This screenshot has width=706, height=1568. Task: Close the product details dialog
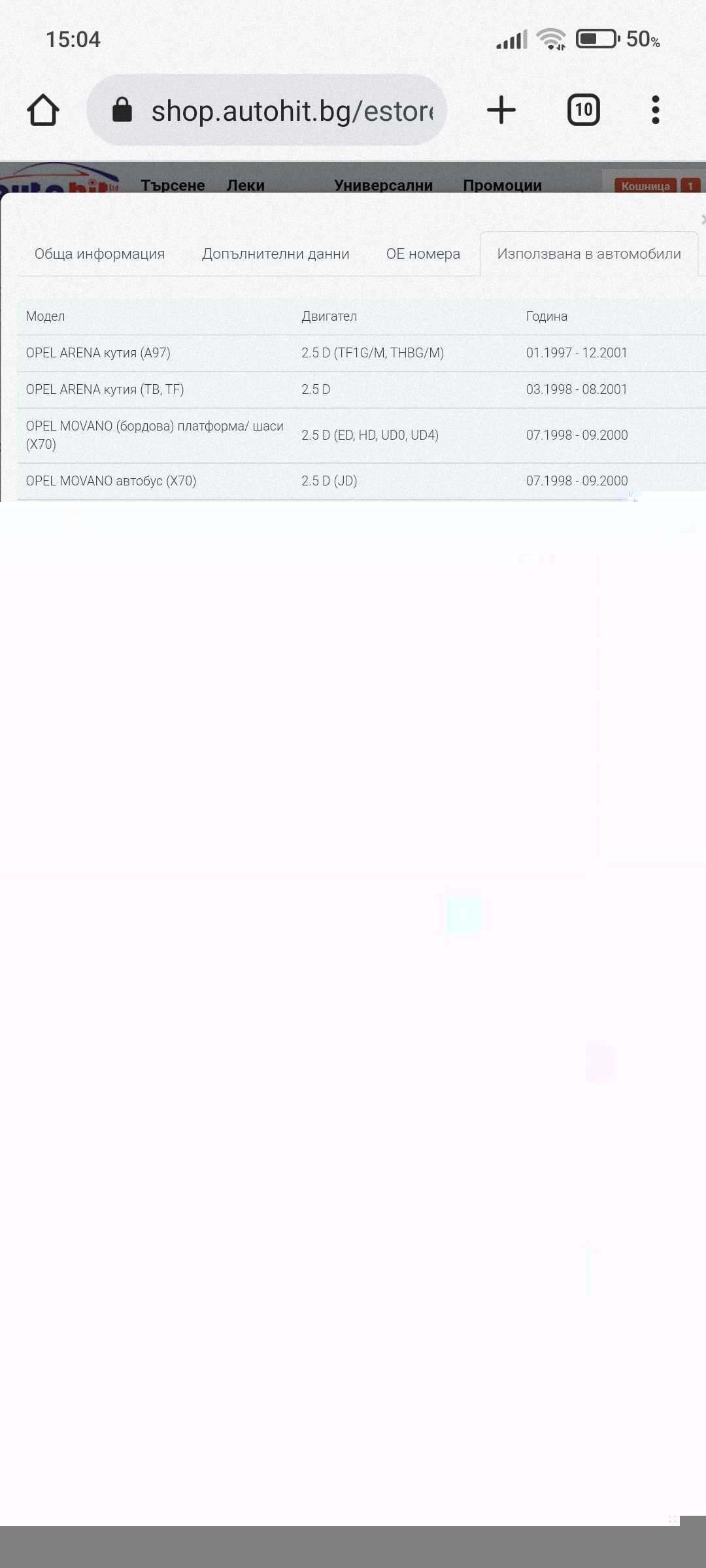[702, 220]
